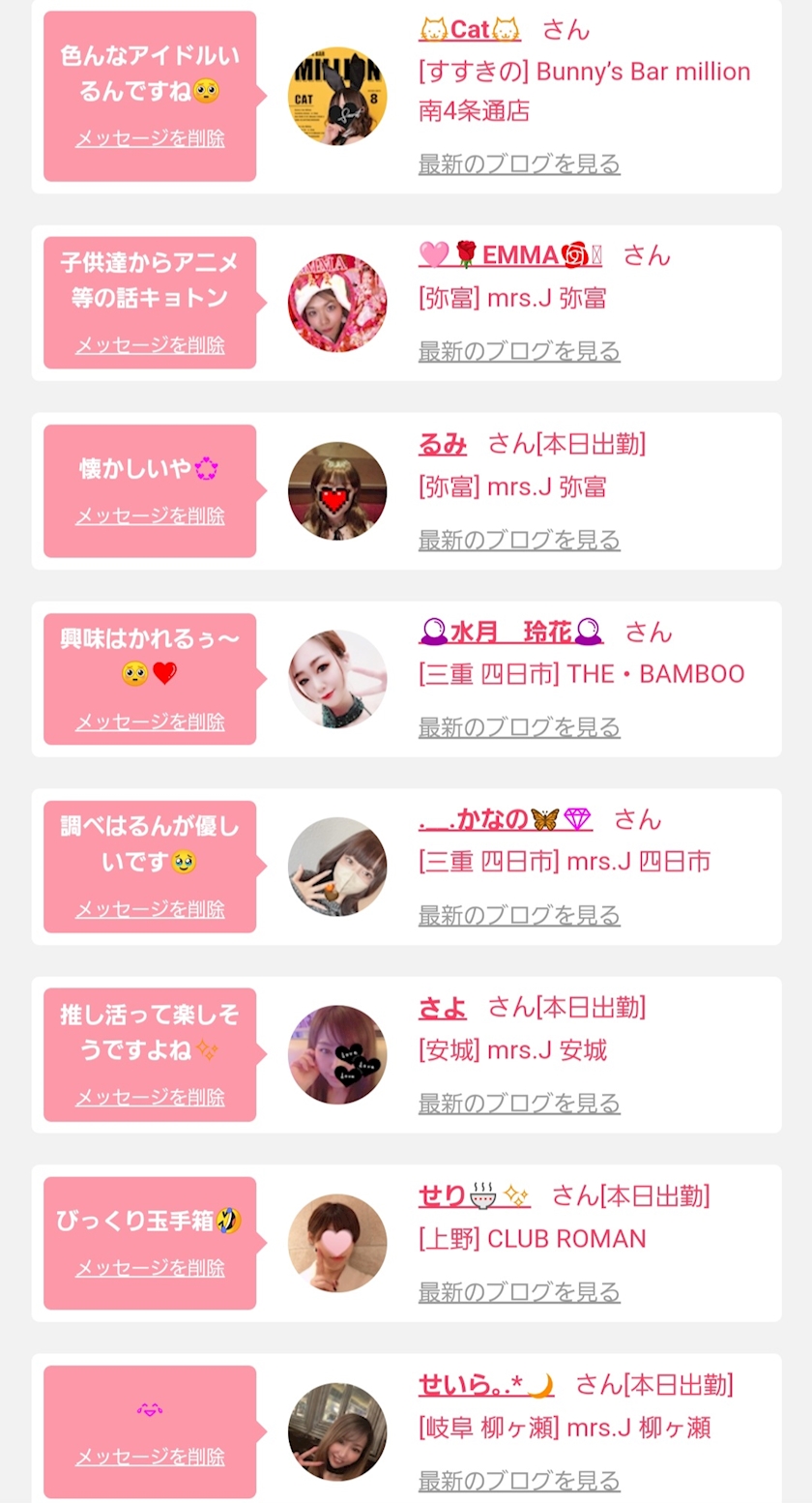Open EMMA's profile name link
The height and width of the screenshot is (1503, 812).
[510, 255]
